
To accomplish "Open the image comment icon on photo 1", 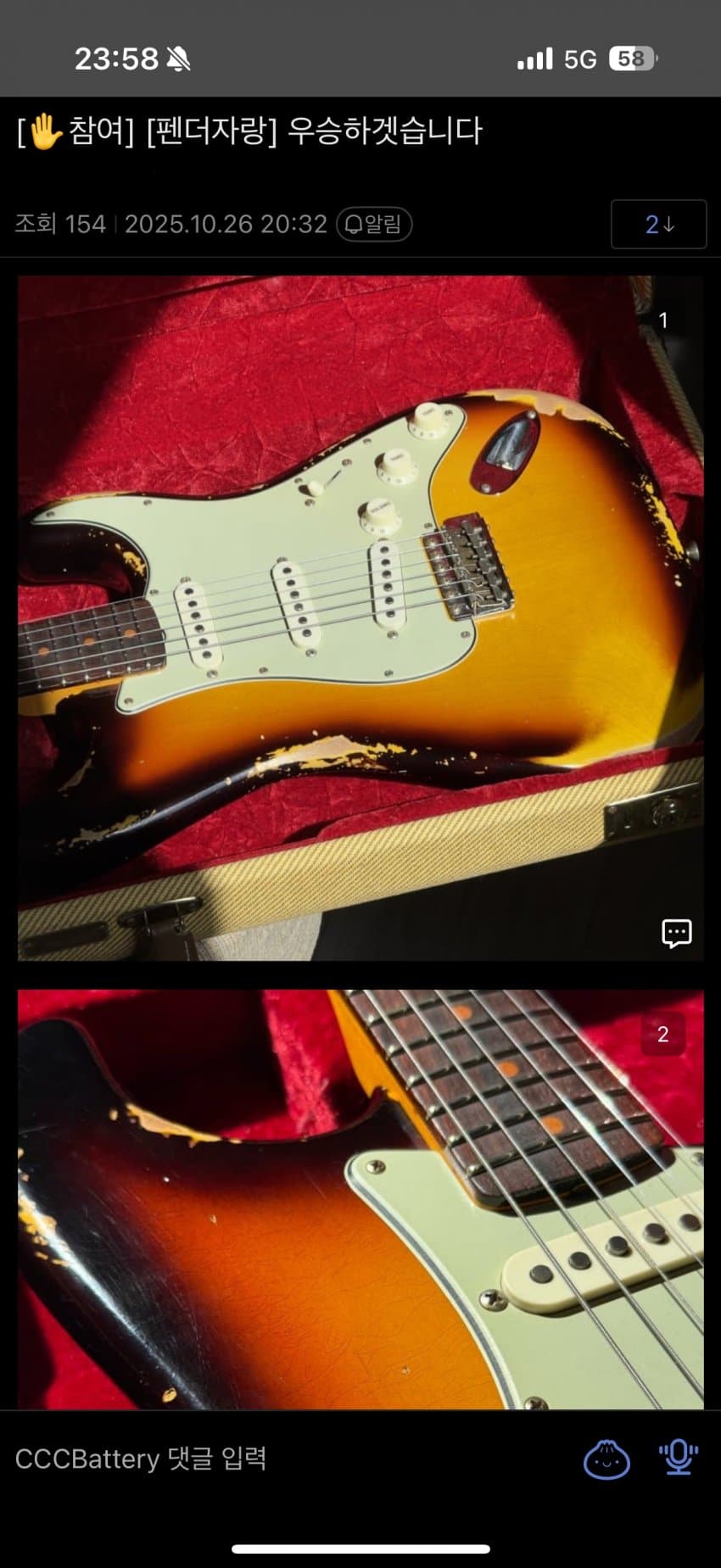I will [x=676, y=933].
